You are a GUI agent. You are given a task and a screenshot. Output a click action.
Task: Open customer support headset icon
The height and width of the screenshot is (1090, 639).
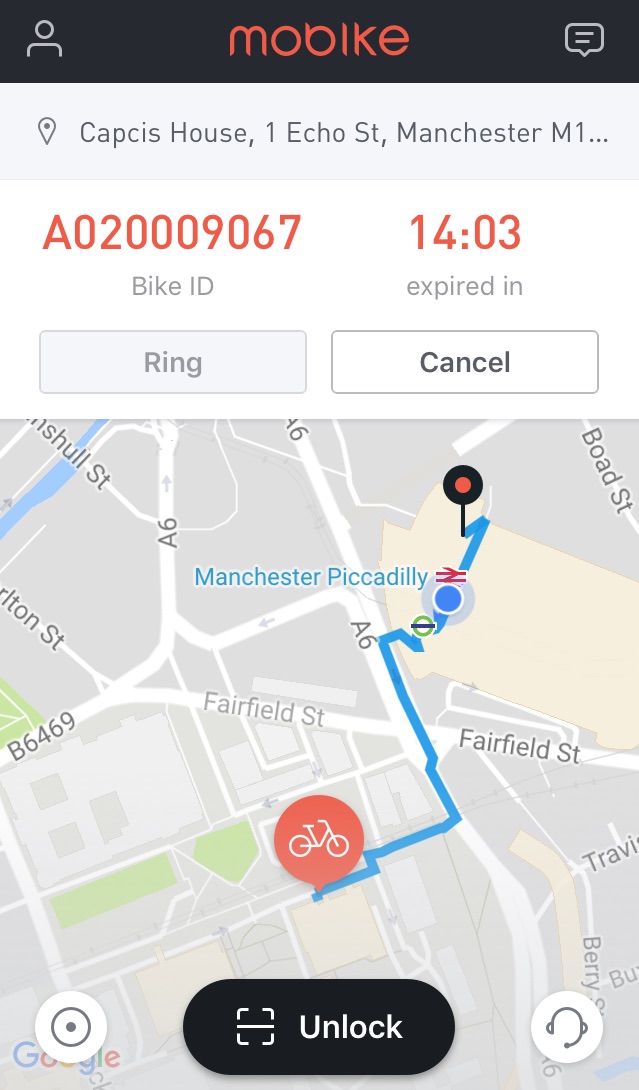point(567,1027)
